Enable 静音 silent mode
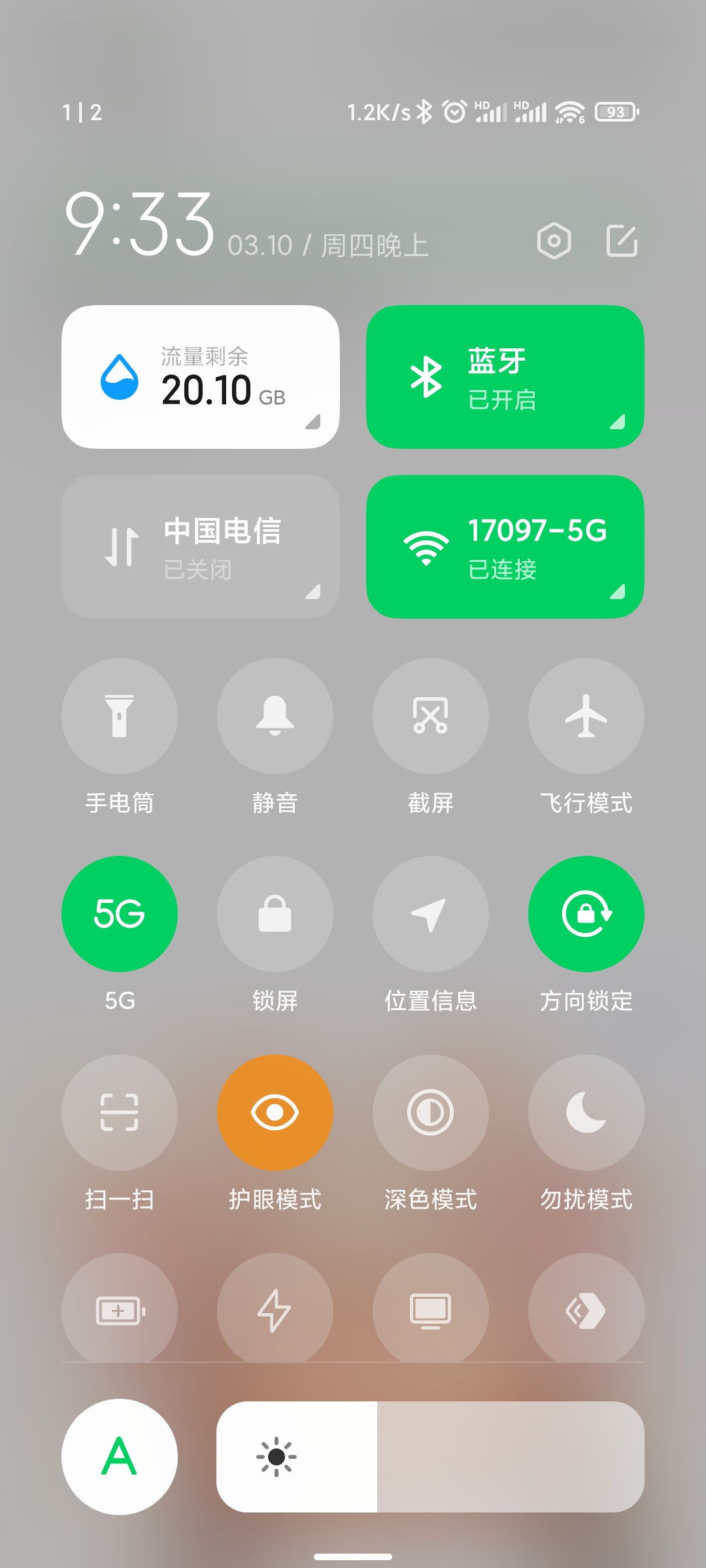The width and height of the screenshot is (706, 1568). (x=275, y=716)
